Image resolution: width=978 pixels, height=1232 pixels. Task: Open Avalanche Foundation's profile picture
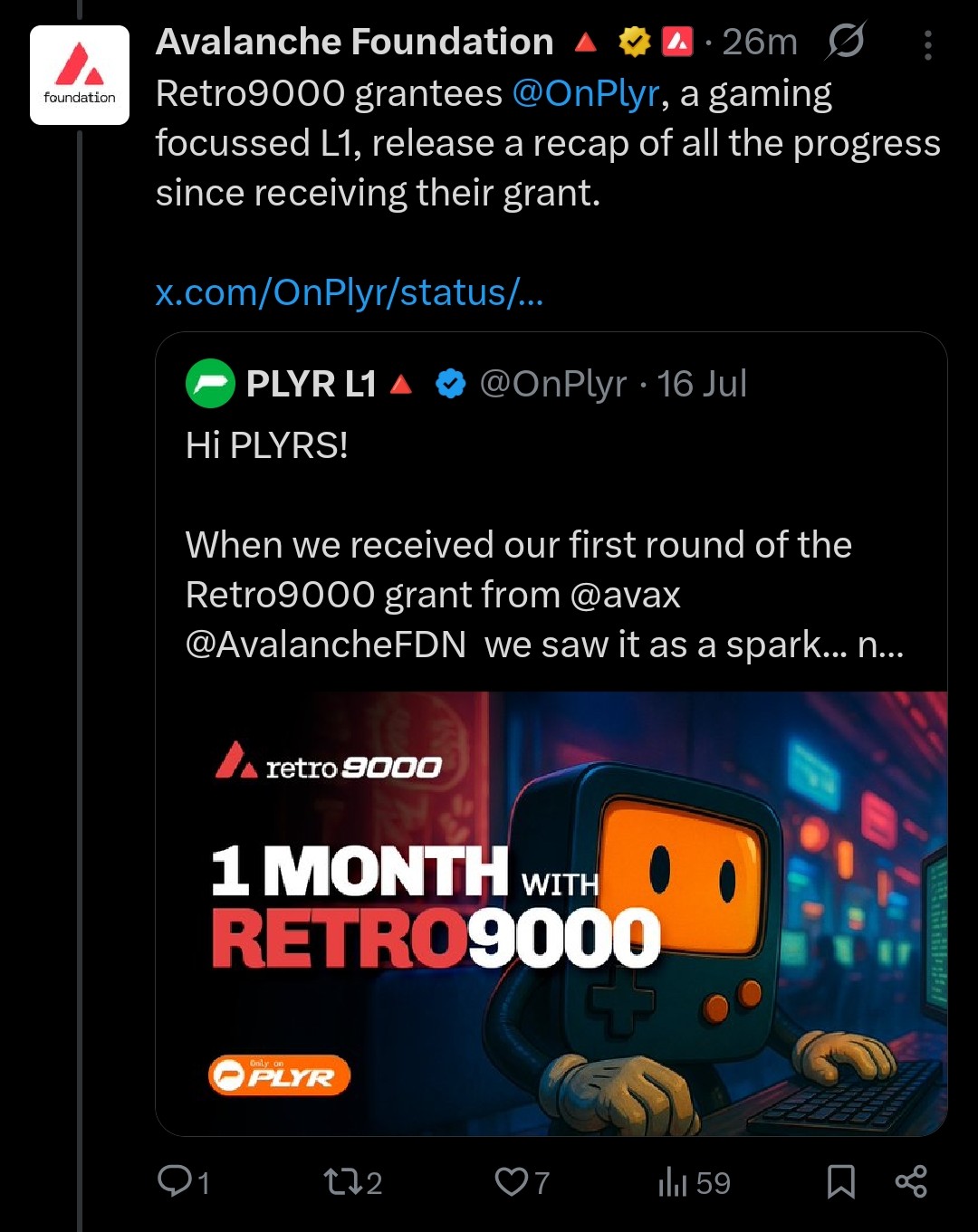click(80, 75)
